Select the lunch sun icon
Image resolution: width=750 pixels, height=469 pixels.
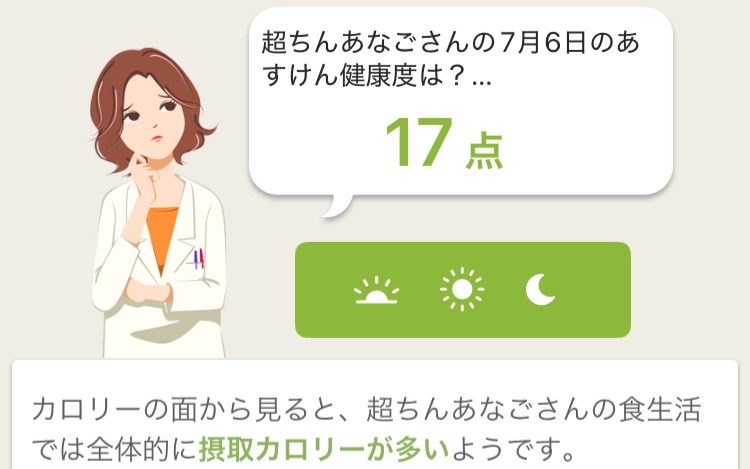pyautogui.click(x=461, y=290)
